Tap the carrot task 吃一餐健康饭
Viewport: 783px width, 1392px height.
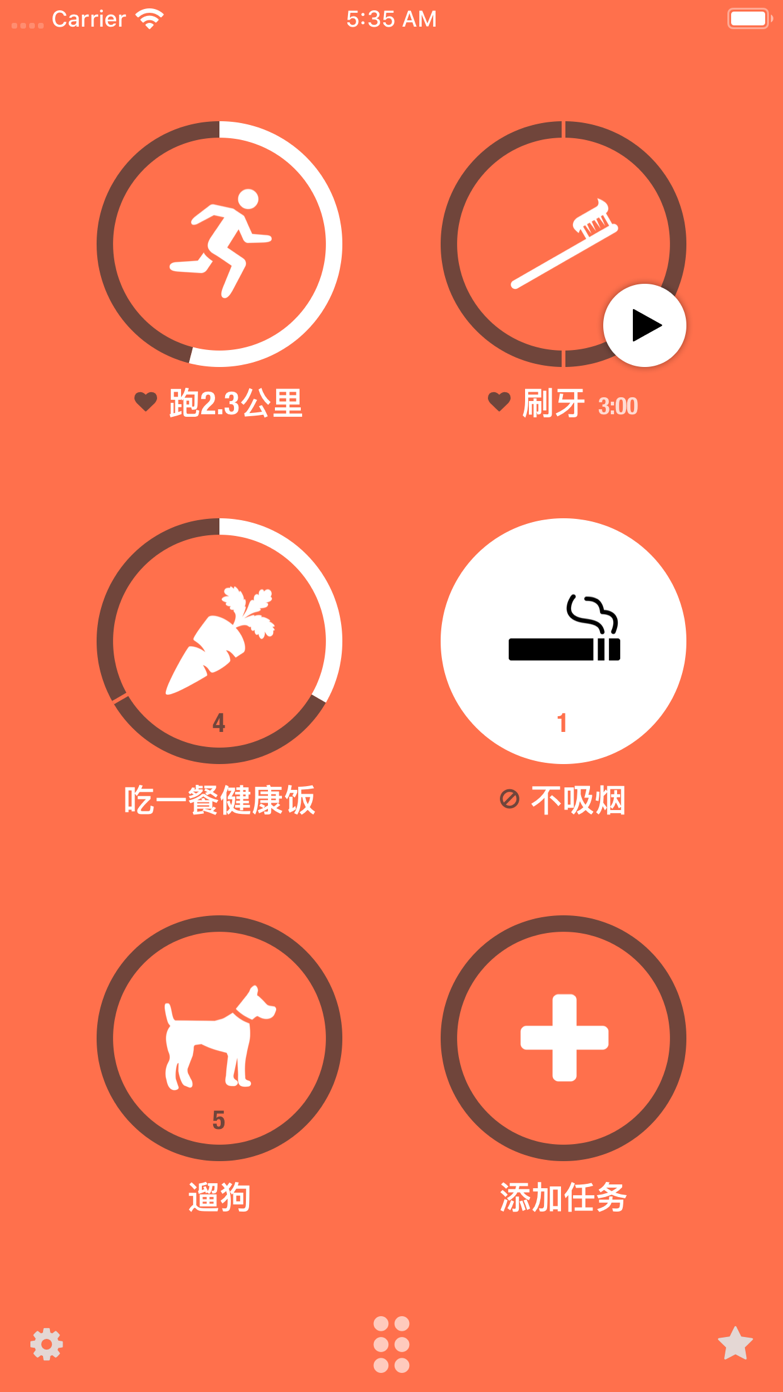[219, 641]
